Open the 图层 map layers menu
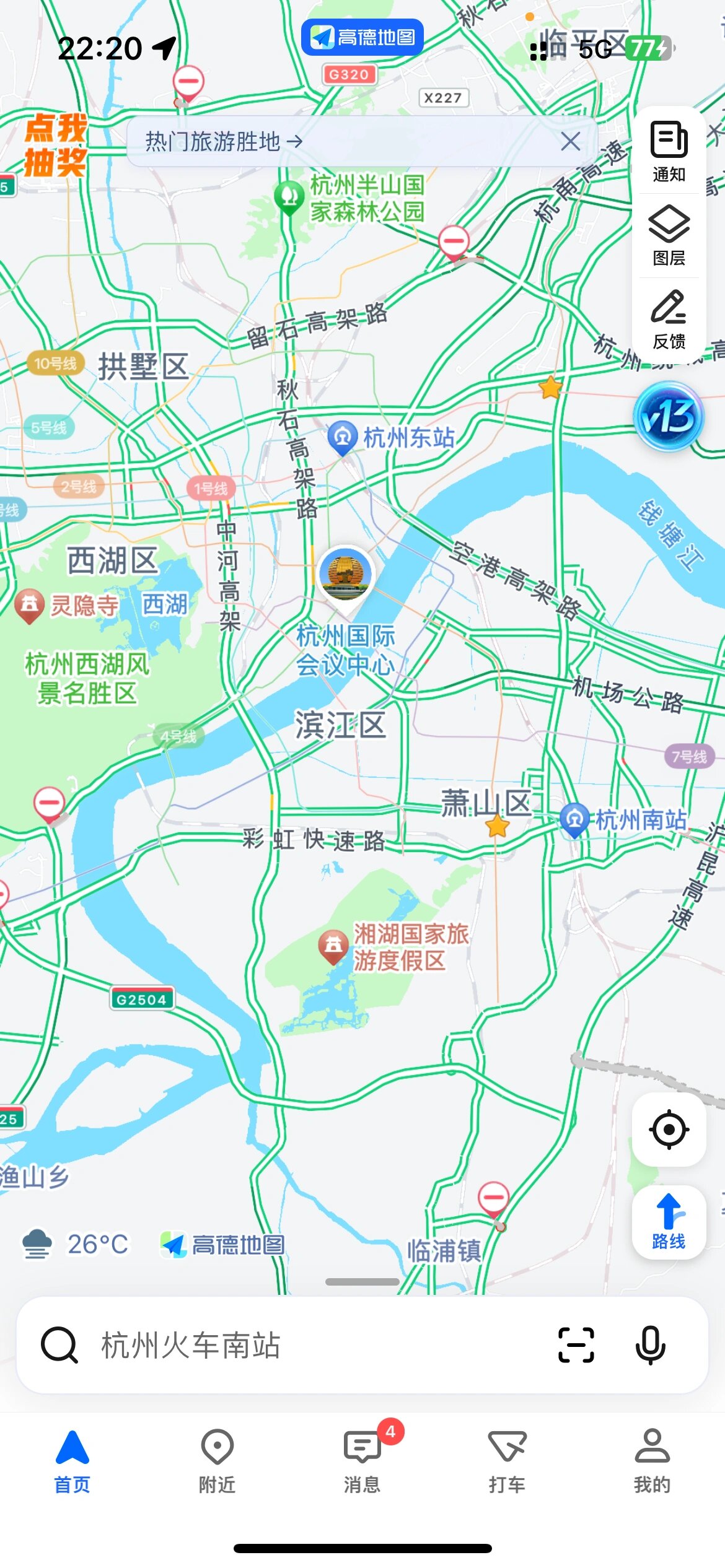This screenshot has width=725, height=1568. pos(669,236)
